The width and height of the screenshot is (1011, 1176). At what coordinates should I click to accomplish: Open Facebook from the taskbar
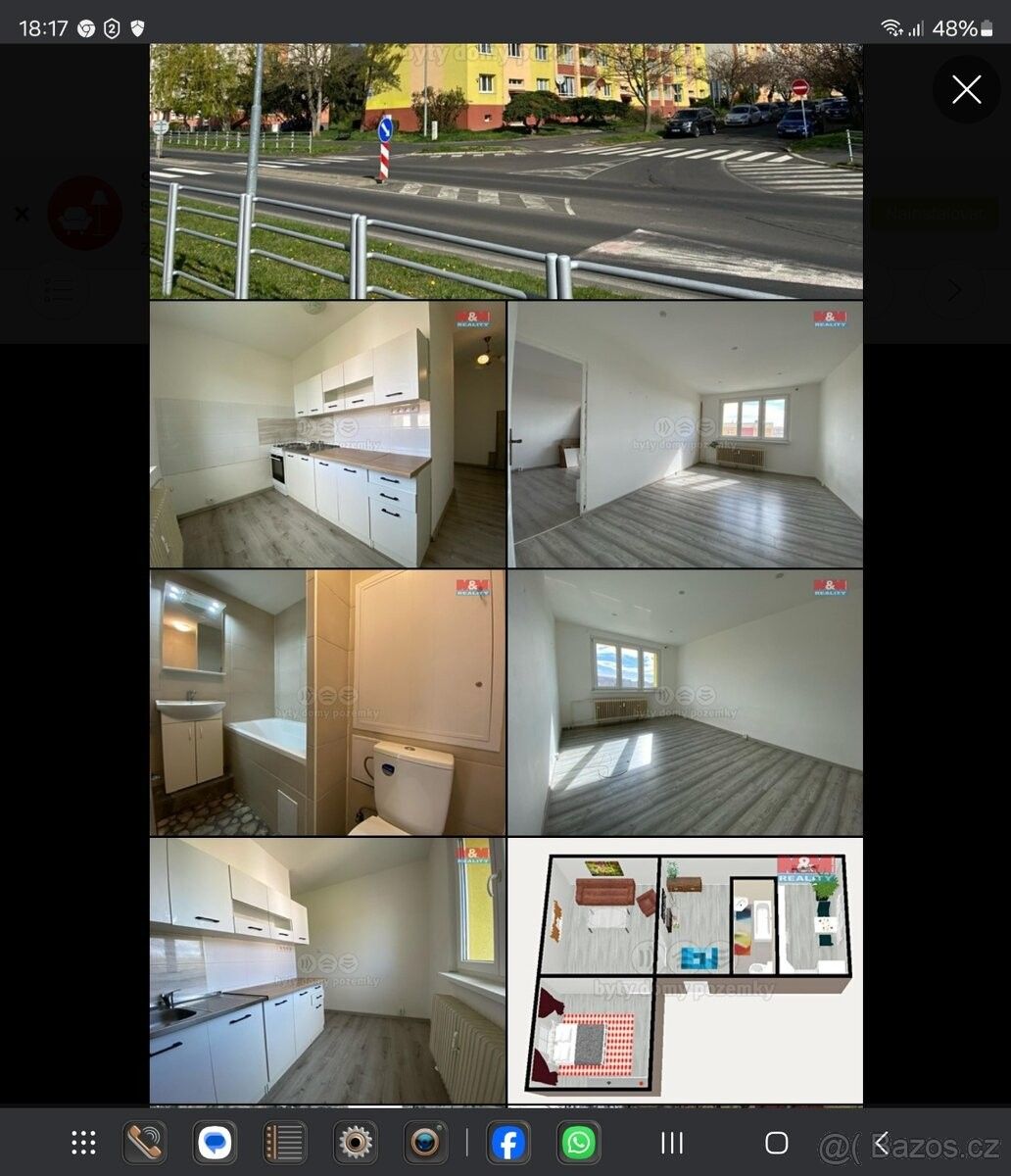pos(508,1143)
